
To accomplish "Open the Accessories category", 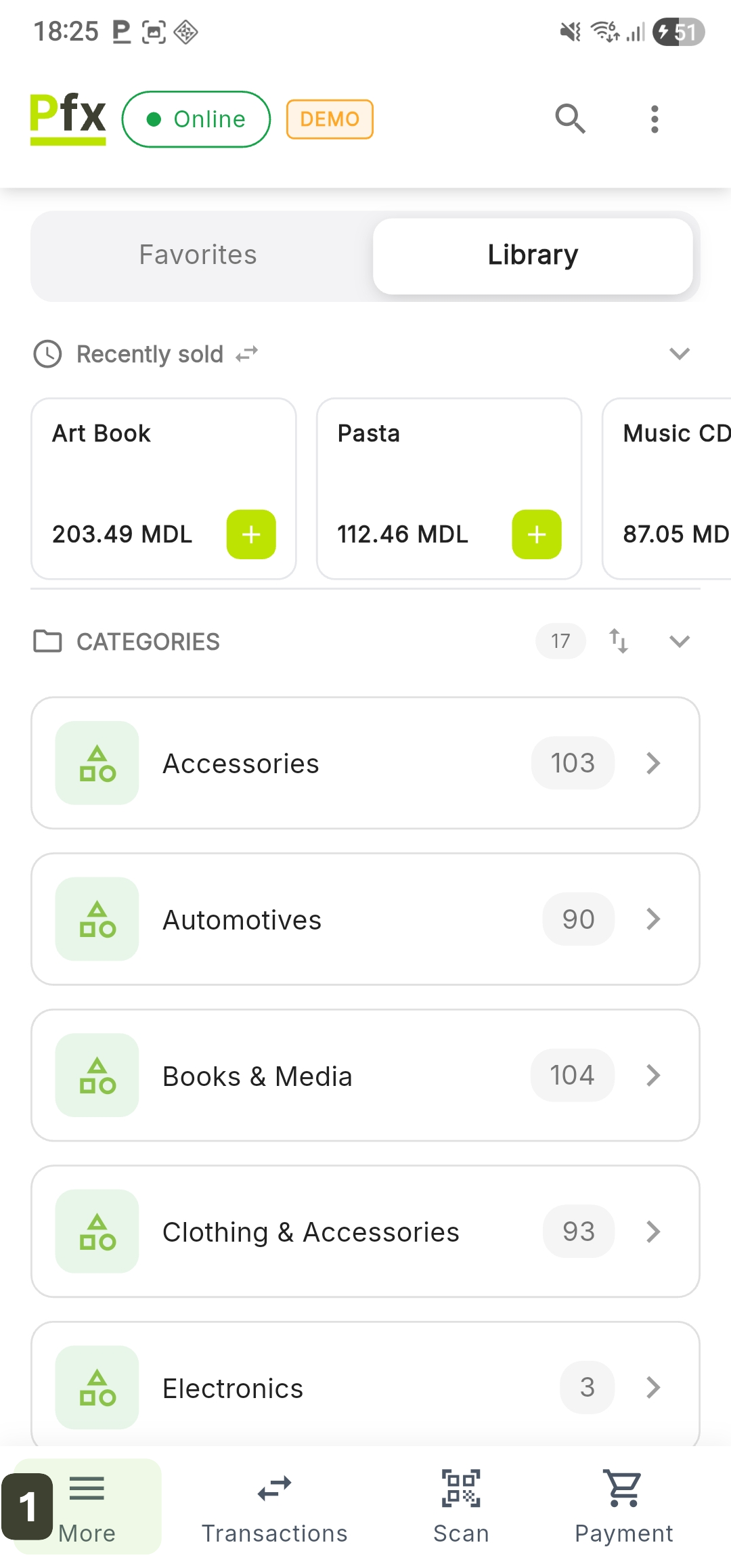I will tap(365, 763).
